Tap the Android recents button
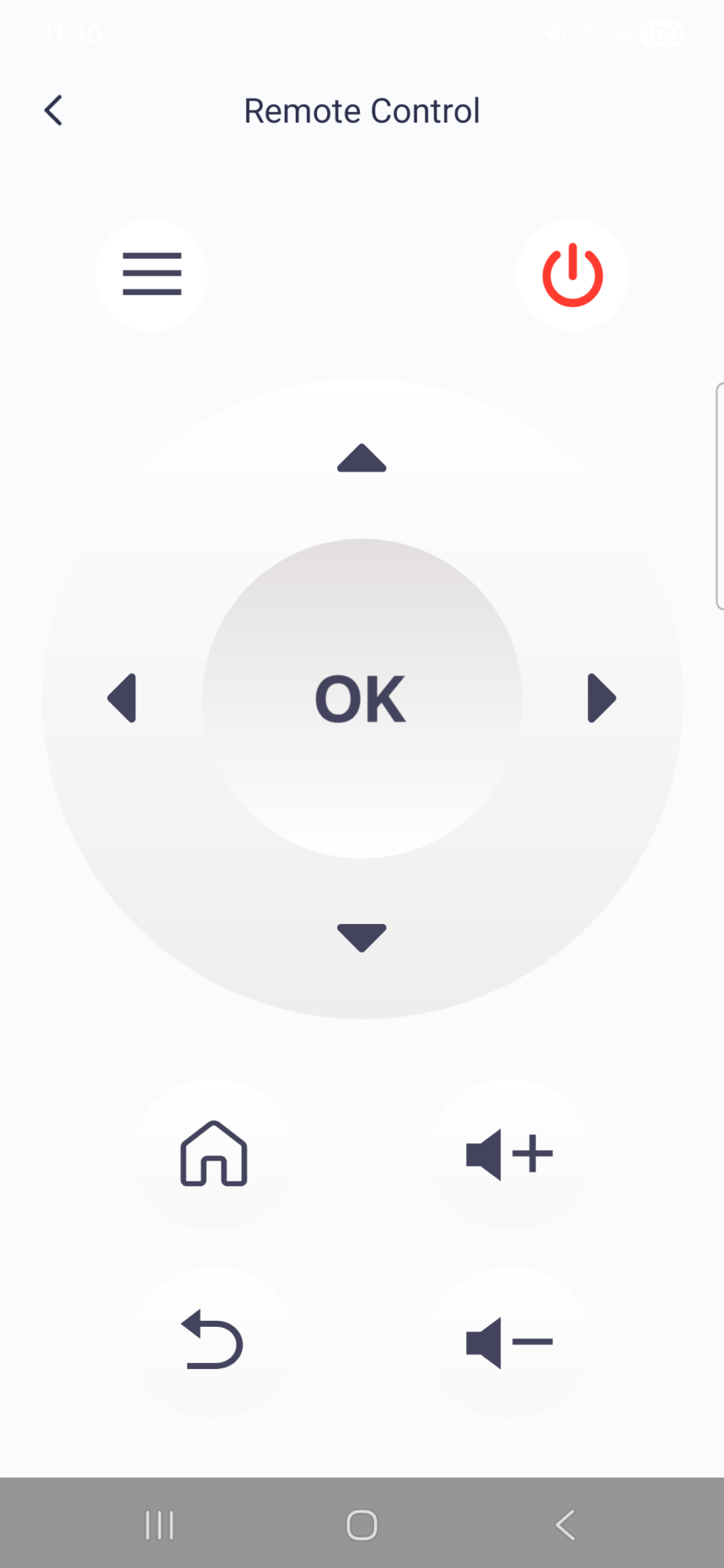Image resolution: width=724 pixels, height=1568 pixels. (x=159, y=1524)
